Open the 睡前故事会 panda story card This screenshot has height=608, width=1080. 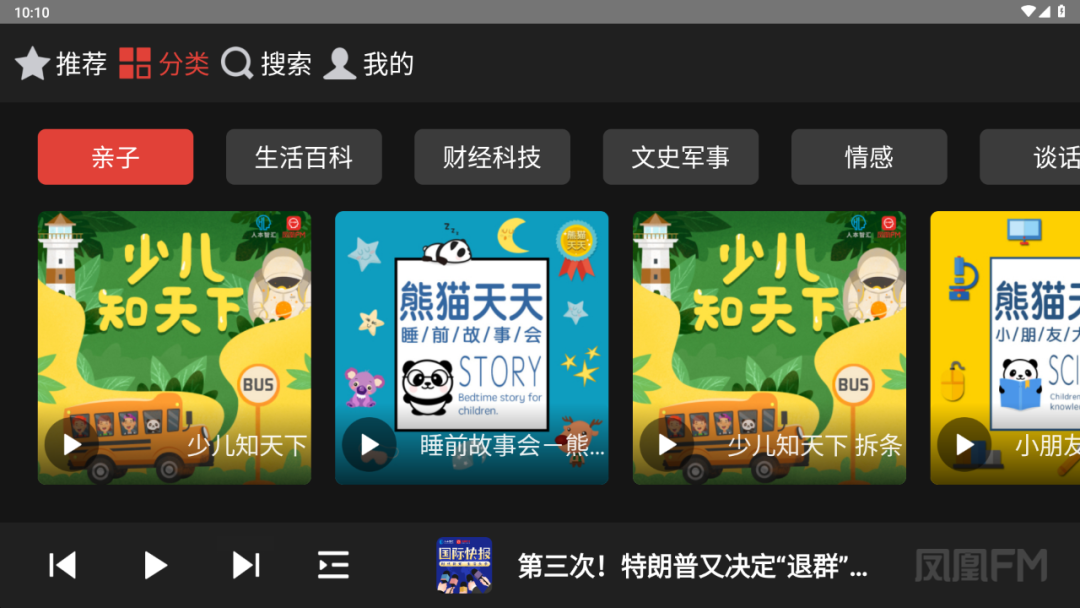coord(471,347)
